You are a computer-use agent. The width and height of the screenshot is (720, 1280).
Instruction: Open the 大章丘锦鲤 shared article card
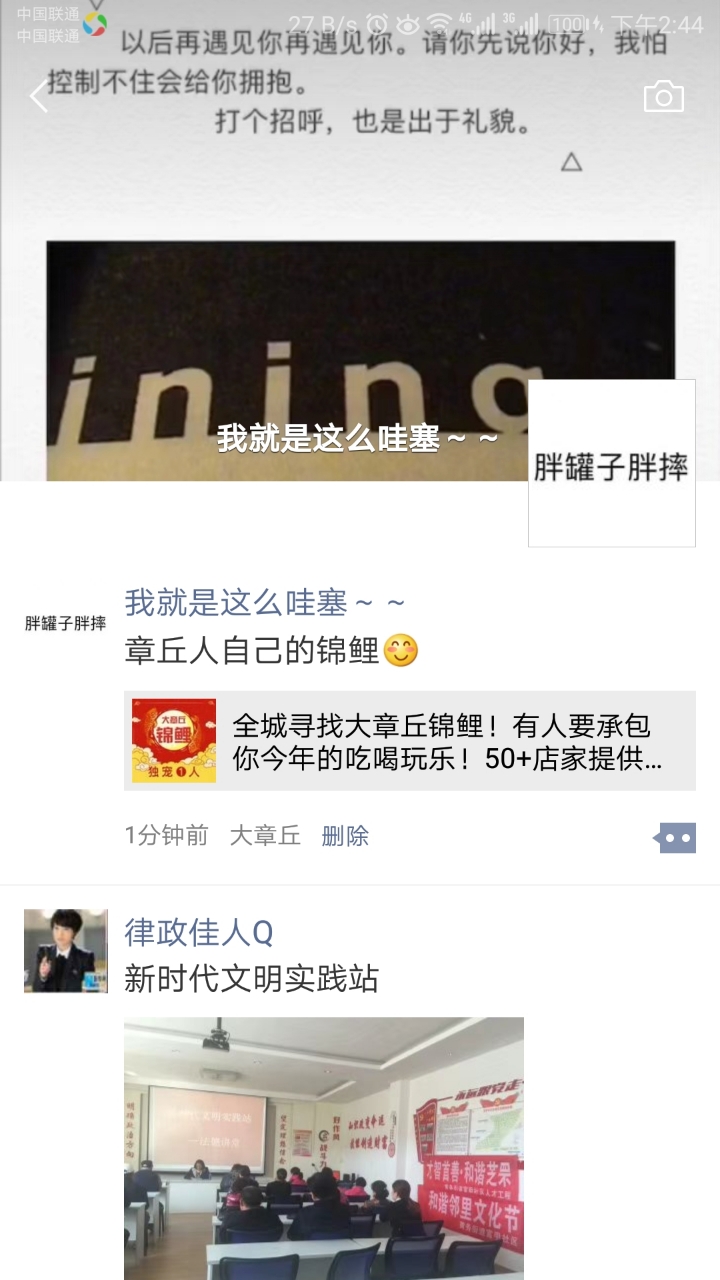(x=409, y=741)
